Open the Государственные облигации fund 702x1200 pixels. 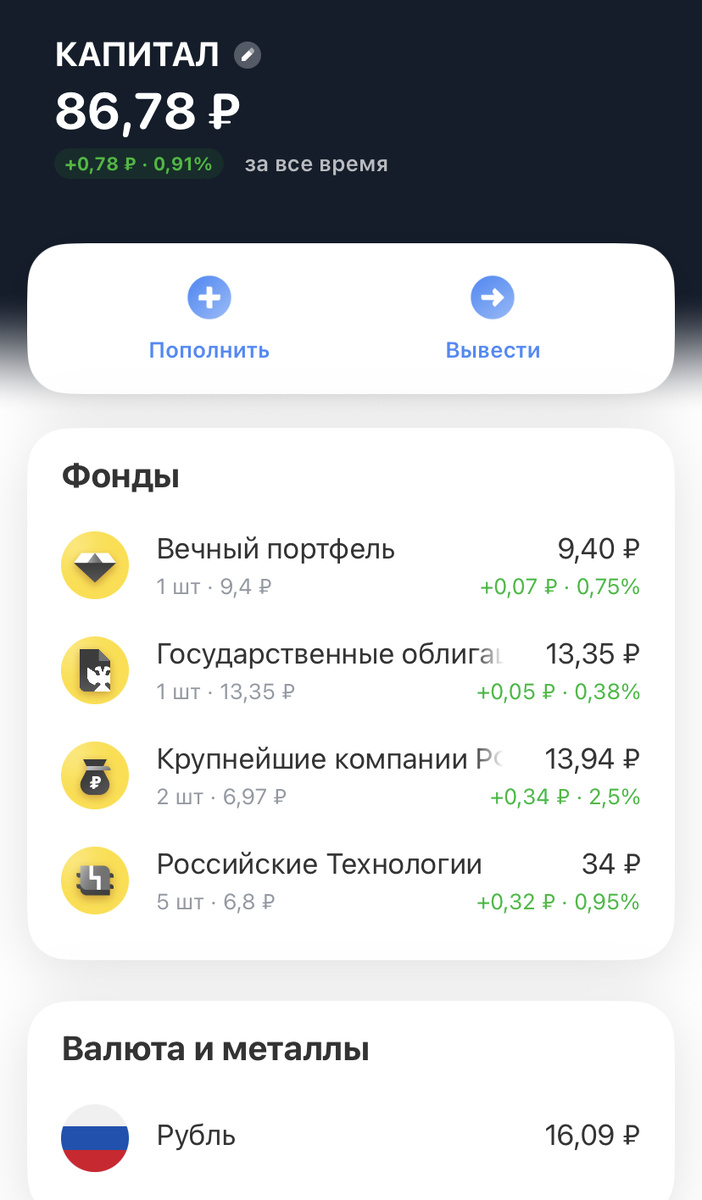[x=350, y=671]
